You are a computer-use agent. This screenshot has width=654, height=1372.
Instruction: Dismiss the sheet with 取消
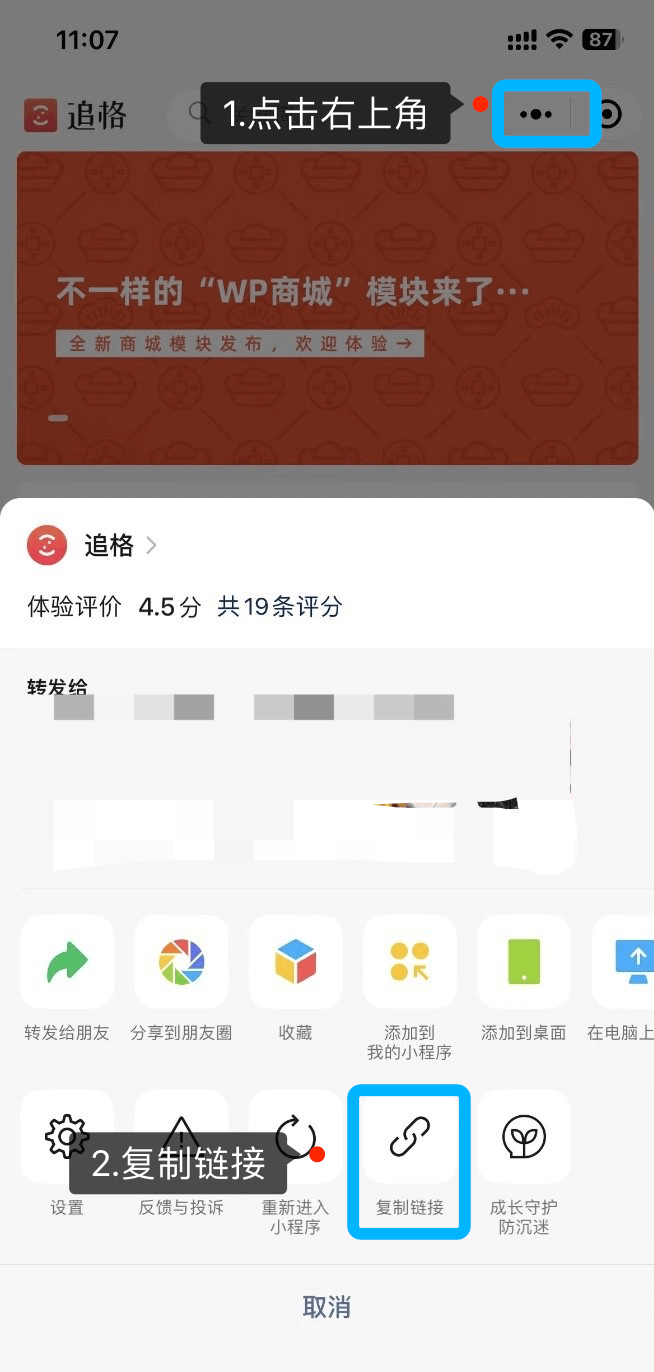pos(327,1307)
